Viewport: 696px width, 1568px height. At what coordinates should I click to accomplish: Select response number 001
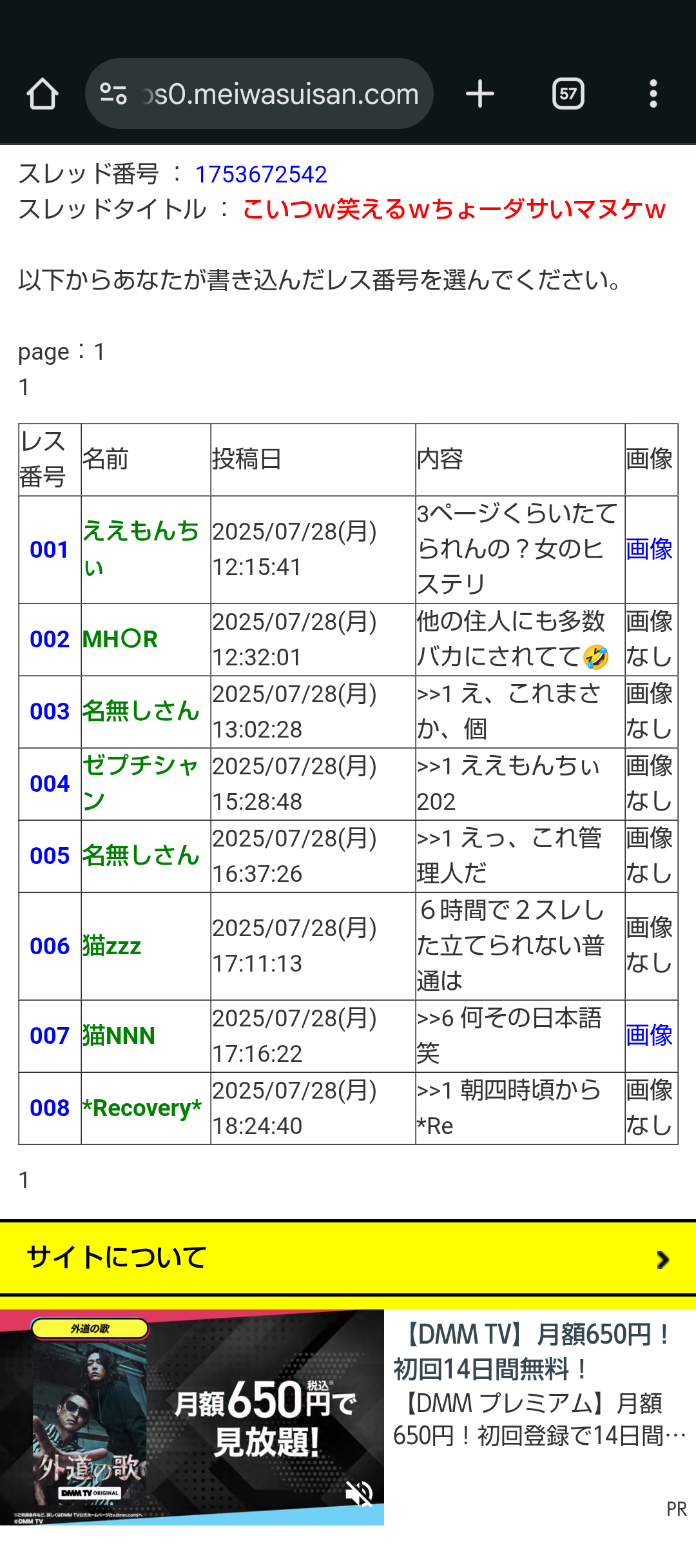[x=50, y=550]
